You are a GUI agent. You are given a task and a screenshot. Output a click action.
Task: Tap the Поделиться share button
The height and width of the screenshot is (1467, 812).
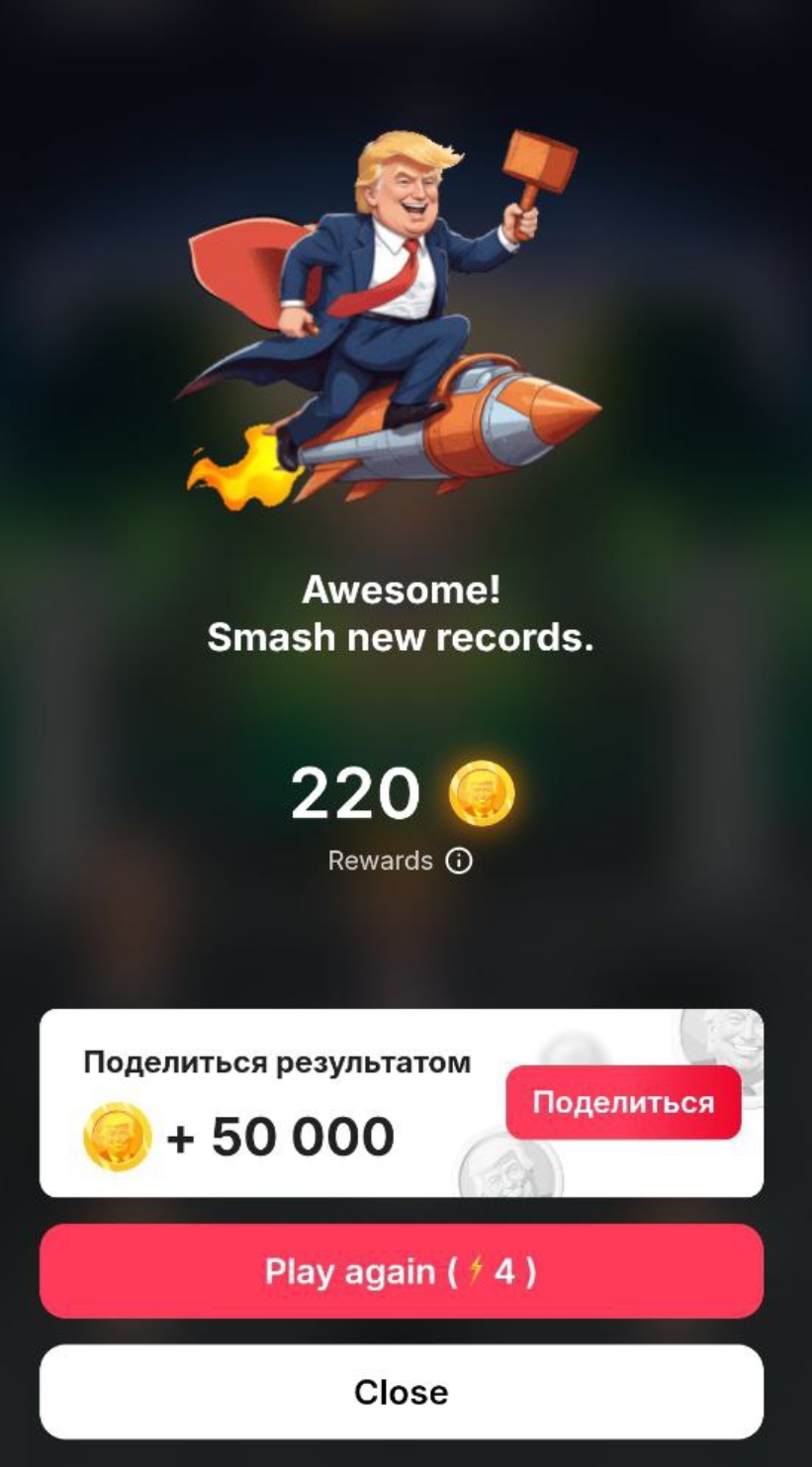pyautogui.click(x=623, y=1102)
